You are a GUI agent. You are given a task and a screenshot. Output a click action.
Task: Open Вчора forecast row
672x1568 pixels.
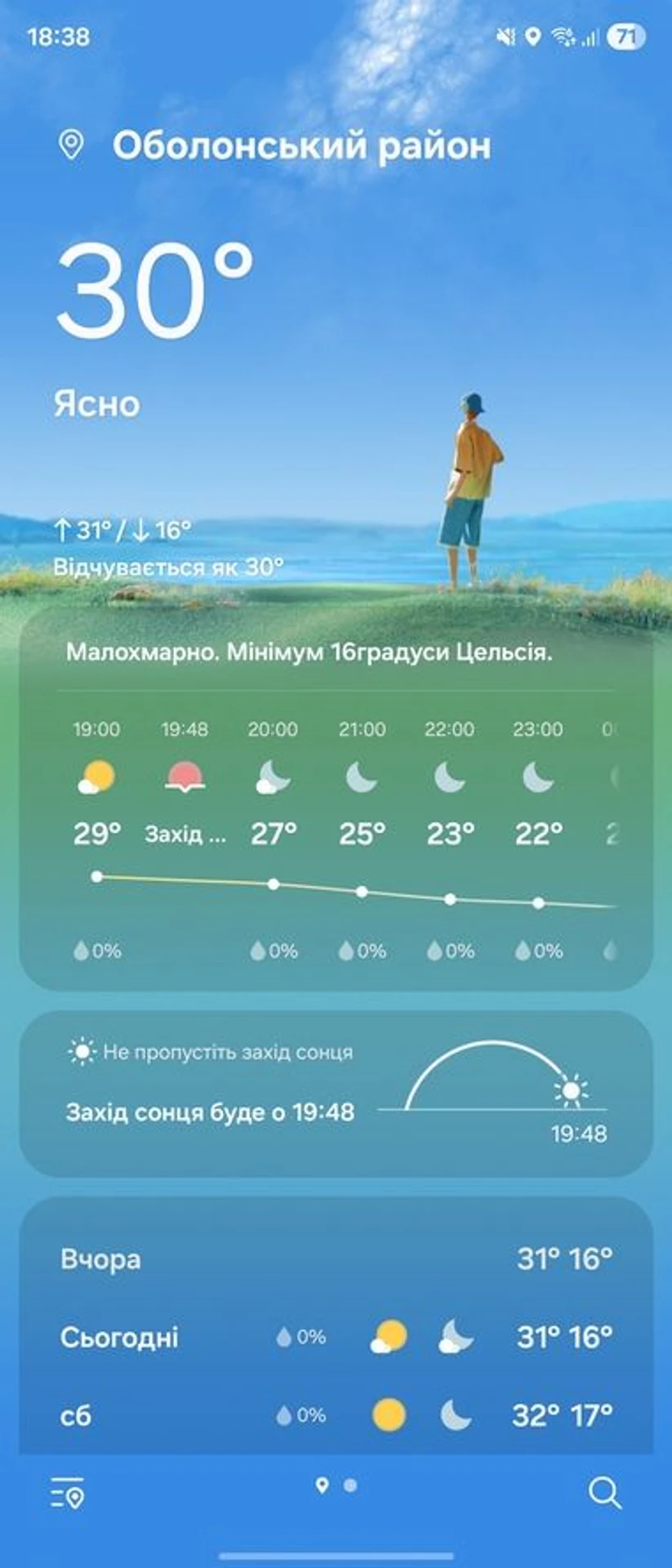336,1258
